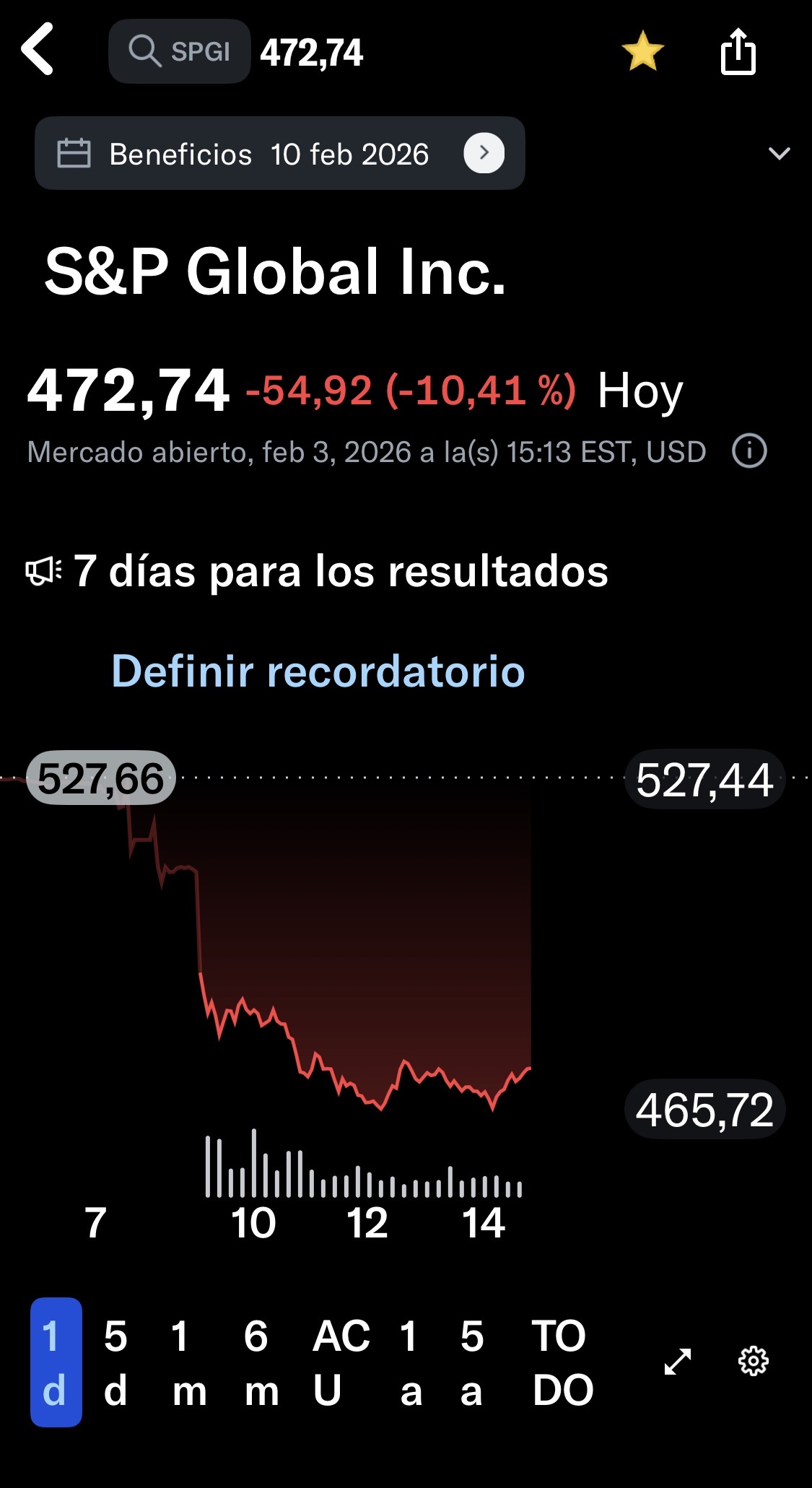This screenshot has width=812, height=1488.
Task: Go back using the arrow
Action: (x=38, y=50)
